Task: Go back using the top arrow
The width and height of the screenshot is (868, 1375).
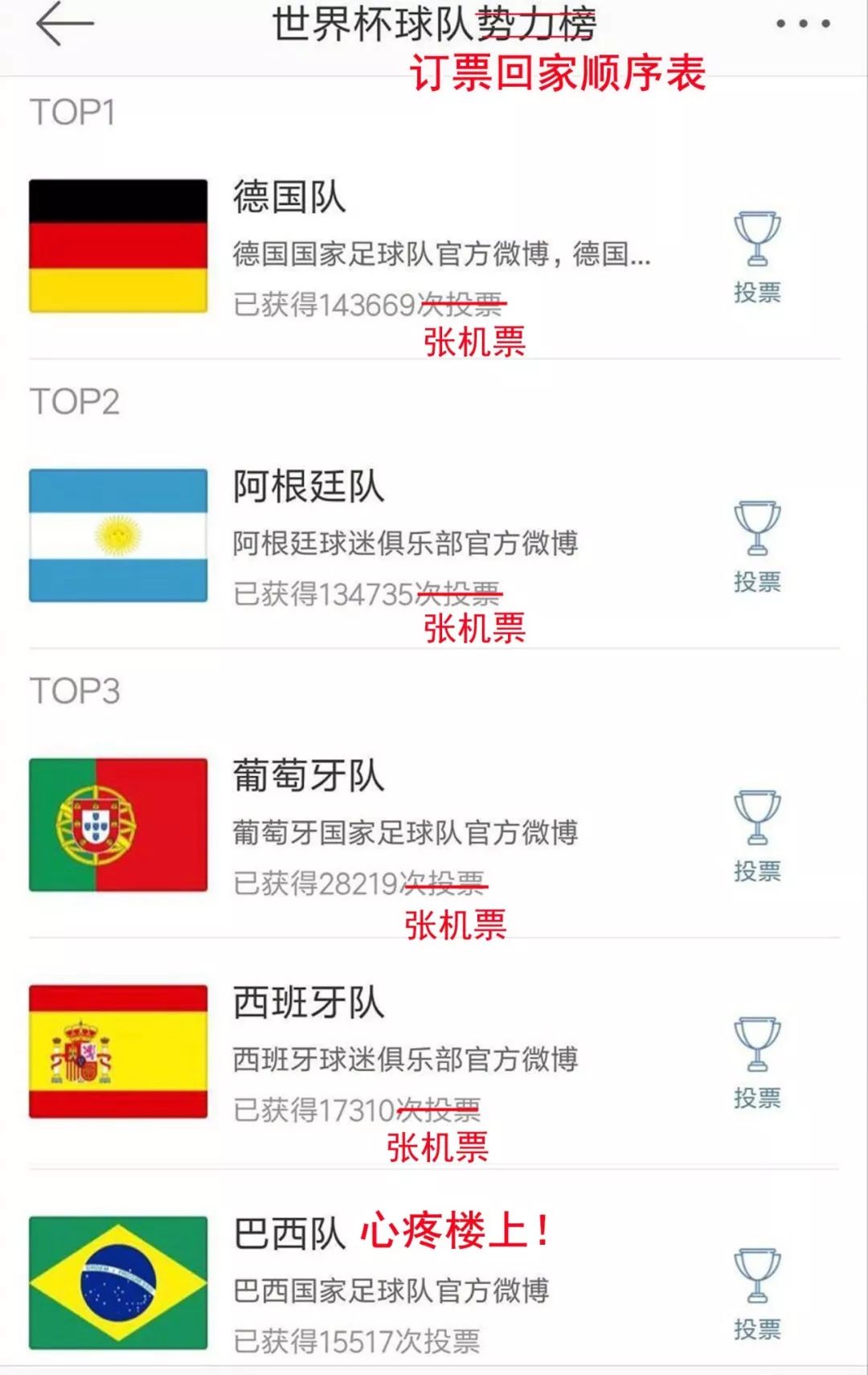Action: (64, 24)
